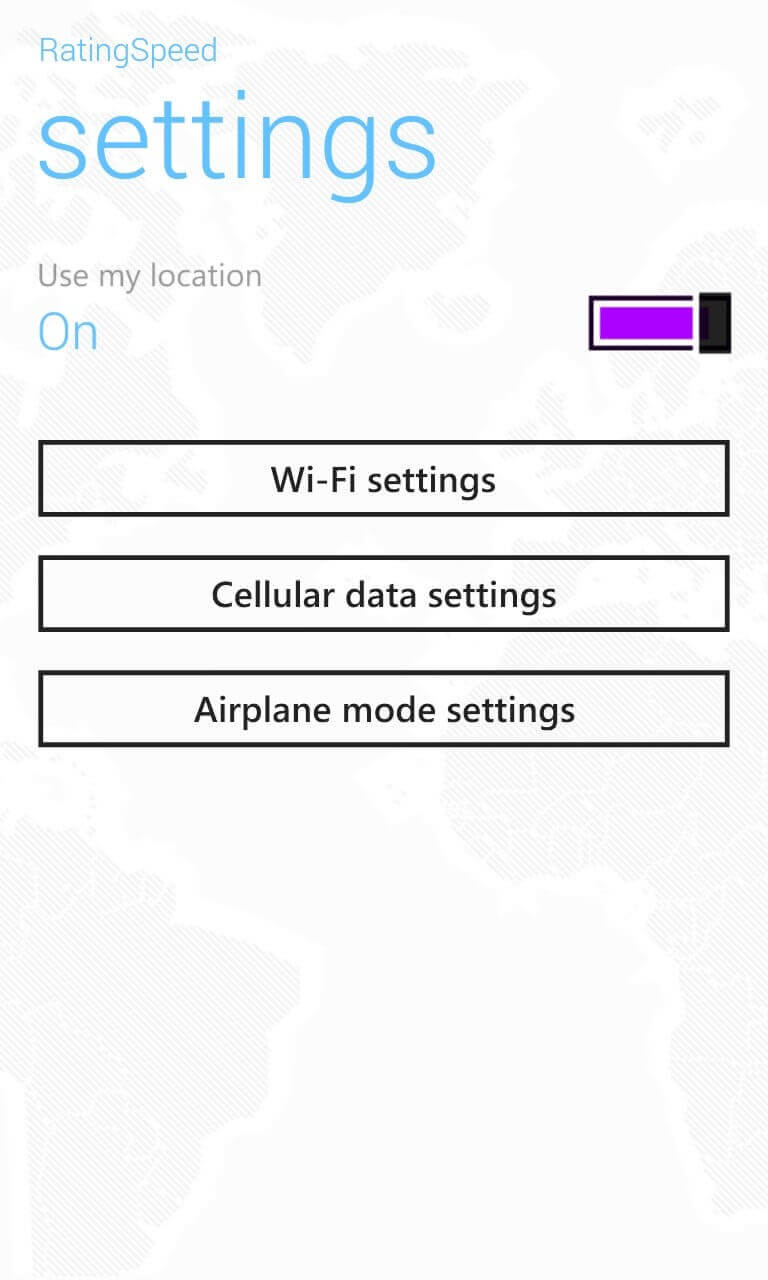Viewport: 768px width, 1280px height.
Task: Open Cellular data settings
Action: coord(383,594)
